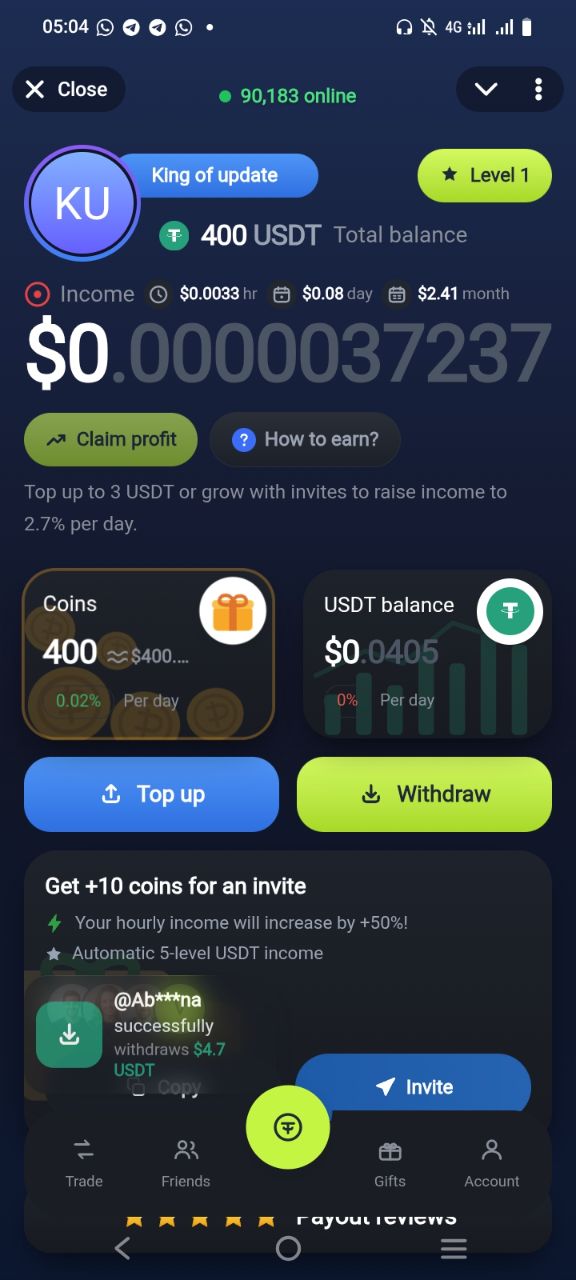Switch to the Account tab
This screenshot has height=1280, width=576.
point(492,1164)
